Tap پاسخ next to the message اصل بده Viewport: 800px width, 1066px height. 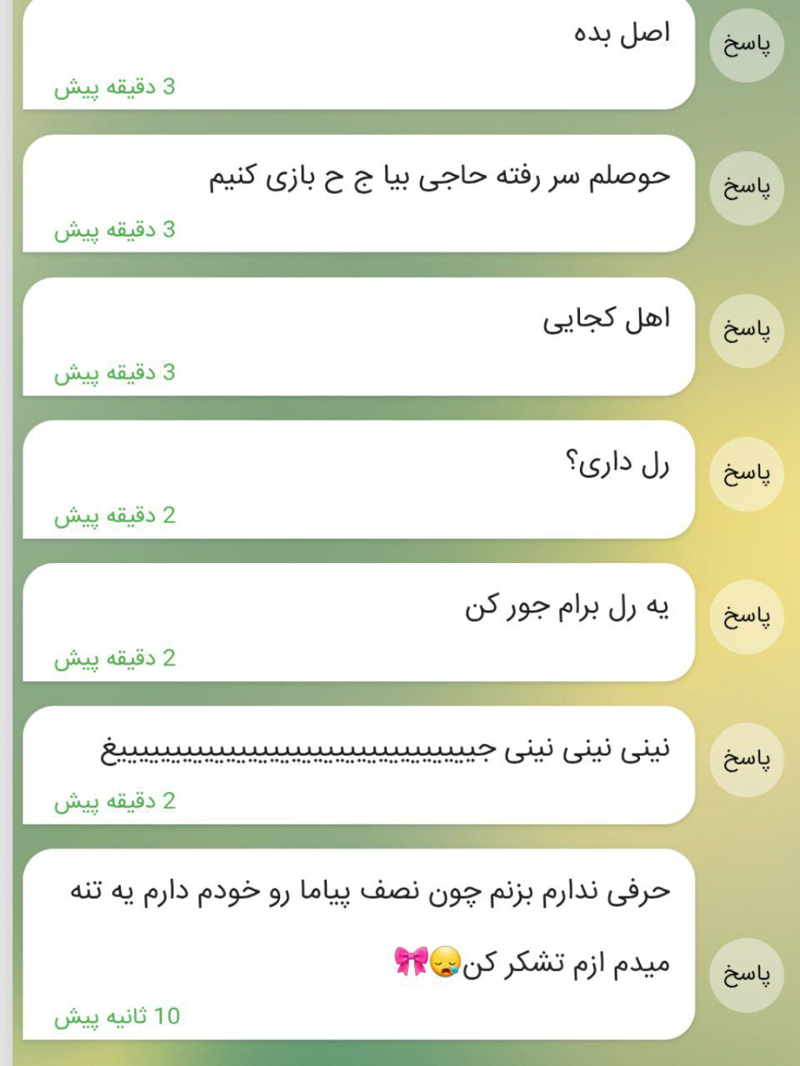point(746,46)
